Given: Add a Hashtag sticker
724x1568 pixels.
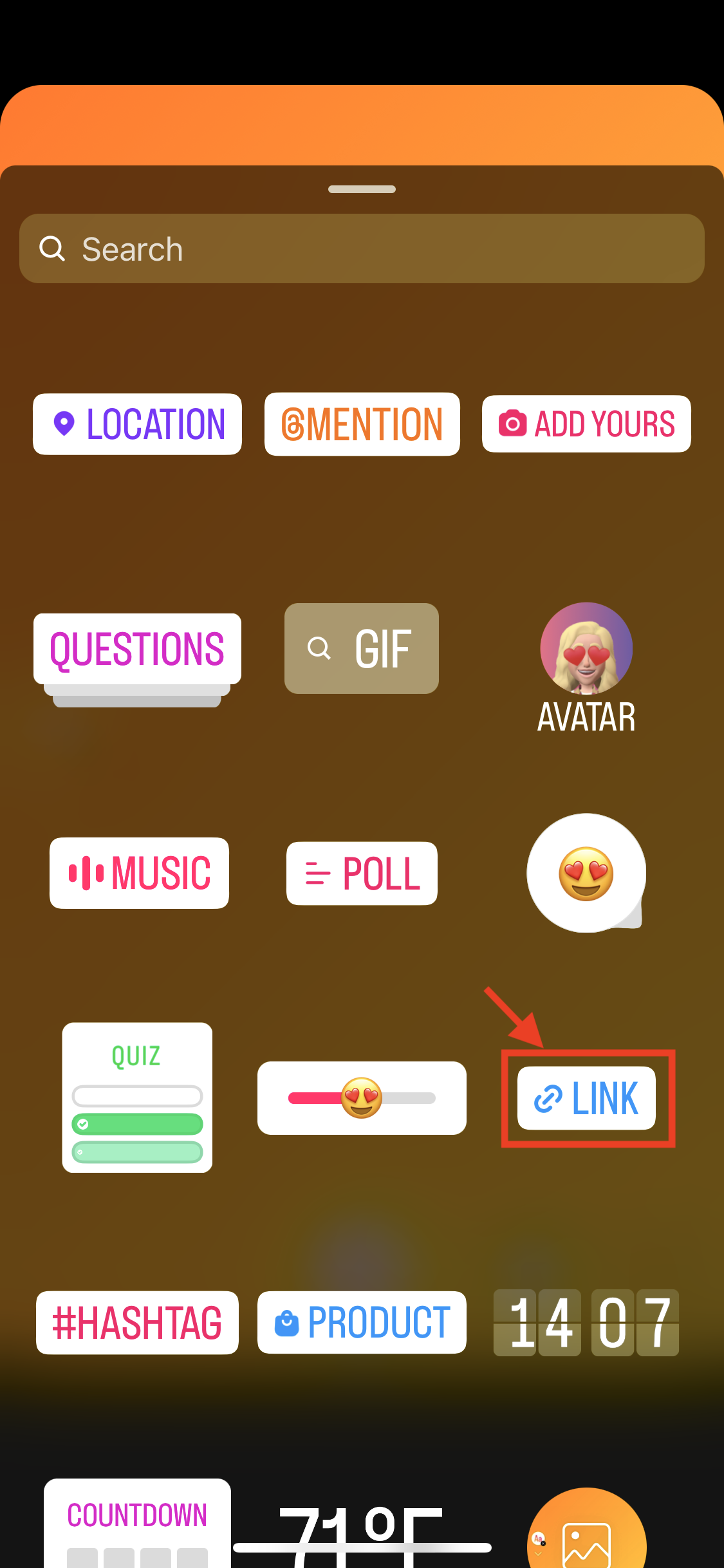Looking at the screenshot, I should (137, 1322).
